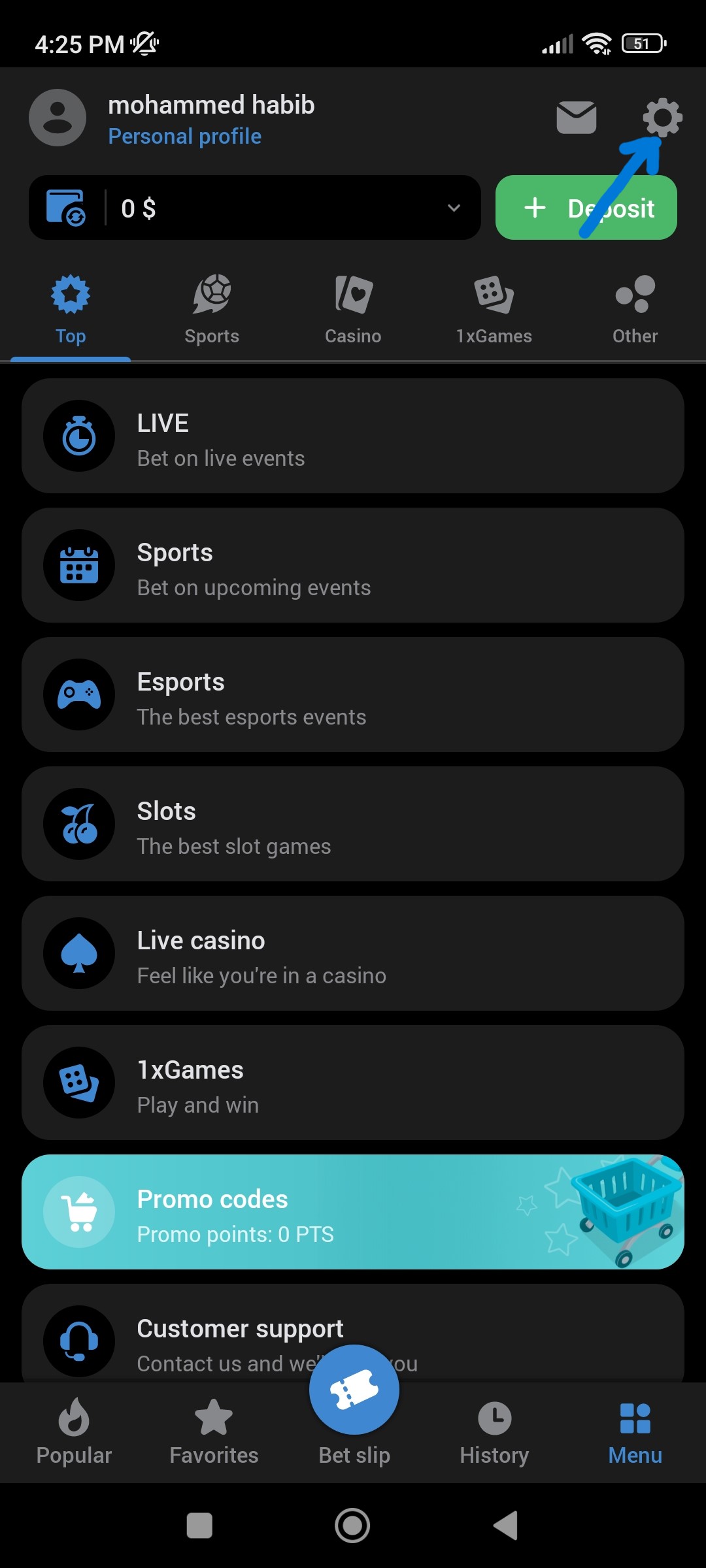Select the 1xGames category tab
The image size is (706, 1568).
coord(494,310)
